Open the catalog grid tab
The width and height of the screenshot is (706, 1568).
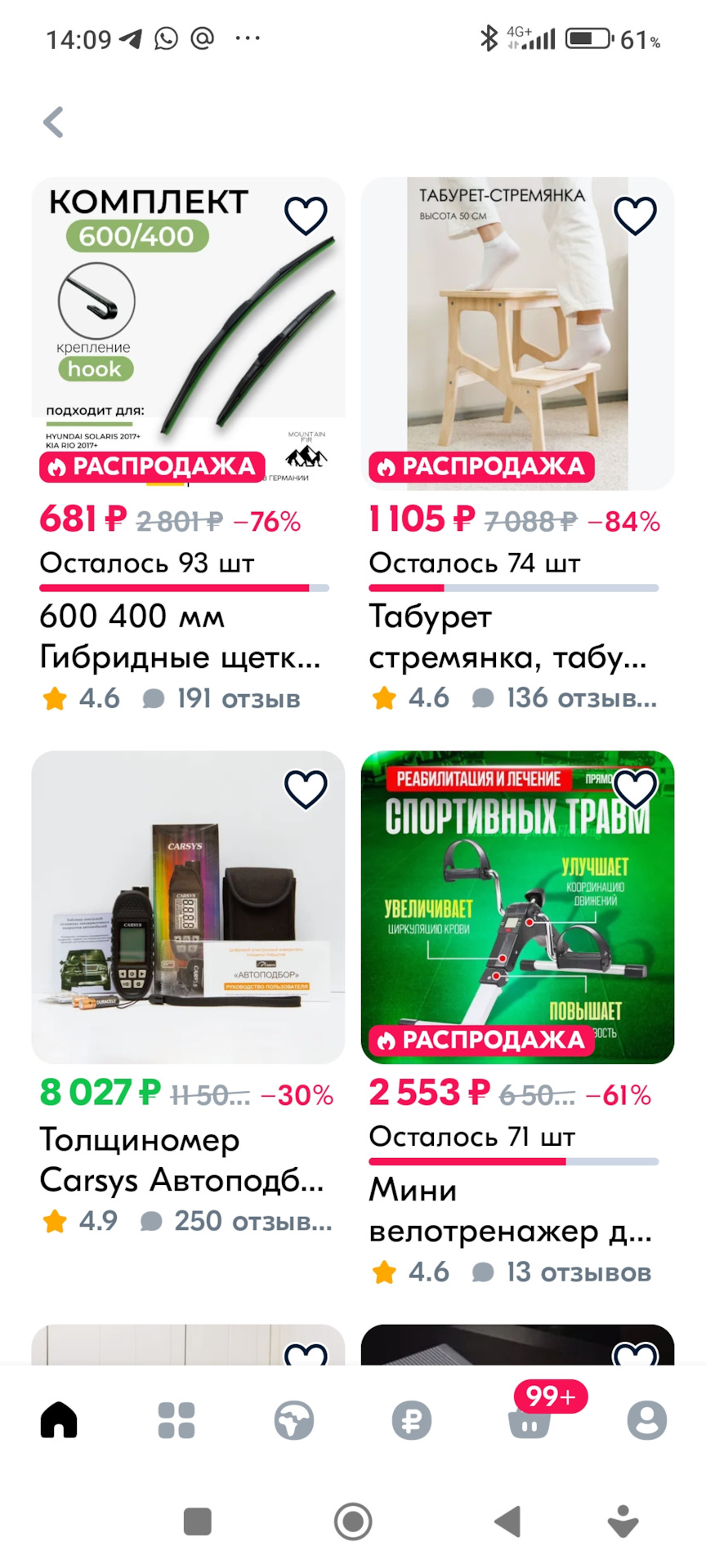tap(176, 1420)
